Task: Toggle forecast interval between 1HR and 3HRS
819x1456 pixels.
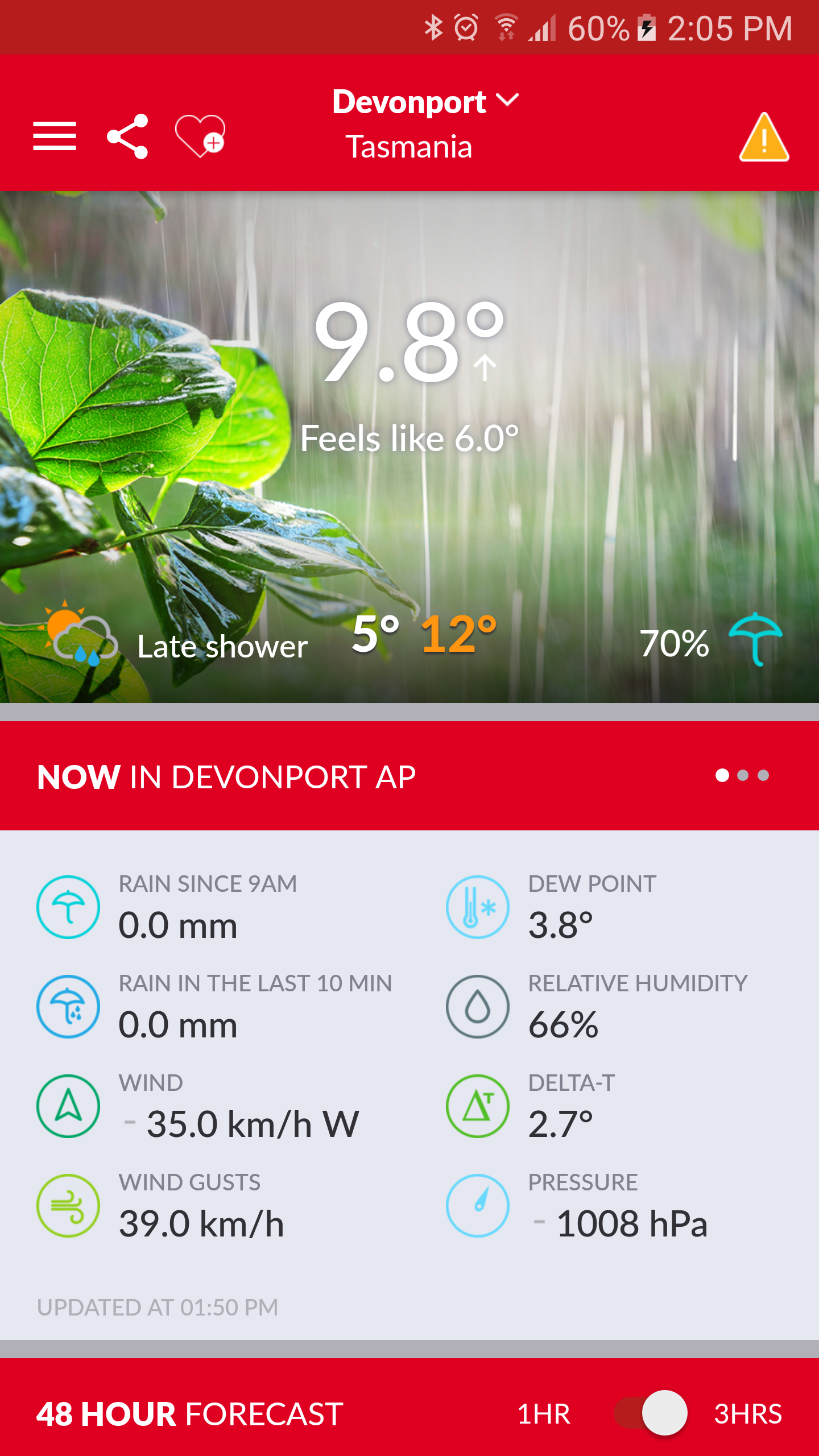Action: pos(651,1413)
